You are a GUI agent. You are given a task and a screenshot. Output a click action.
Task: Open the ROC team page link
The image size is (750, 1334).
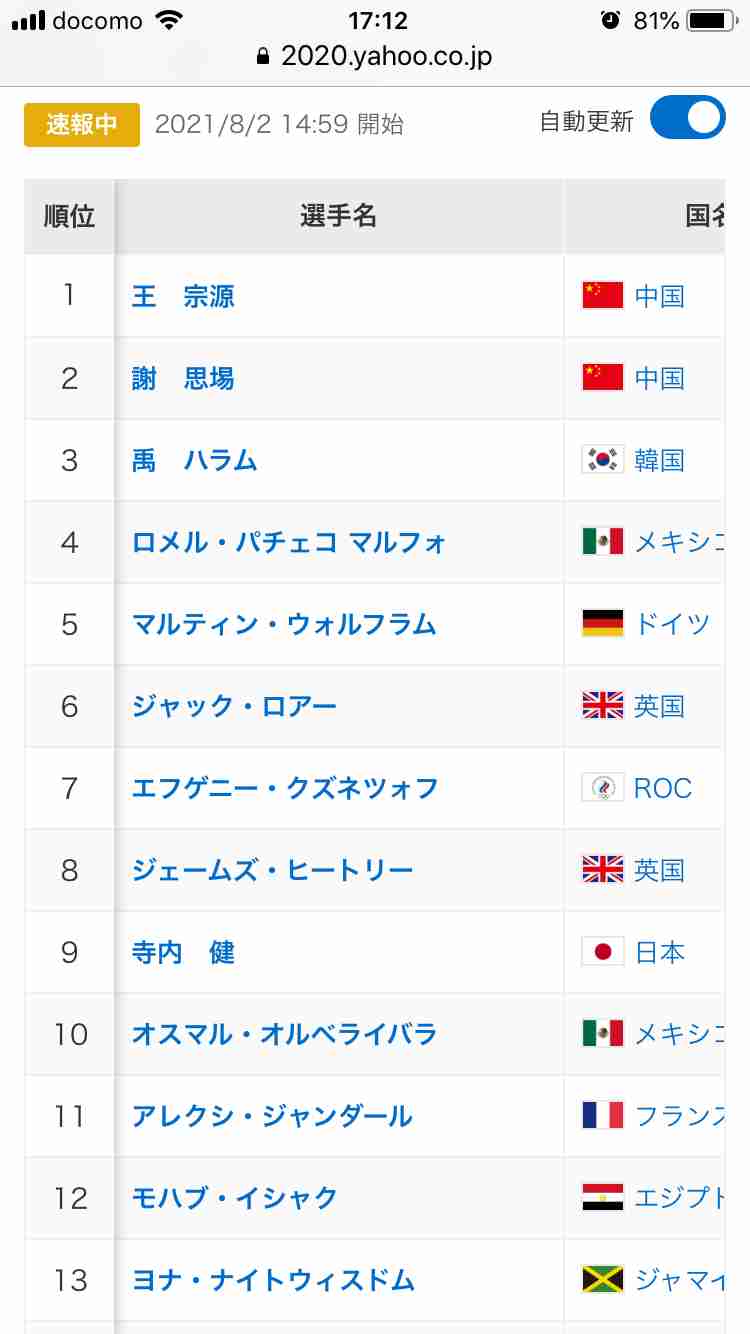(662, 788)
